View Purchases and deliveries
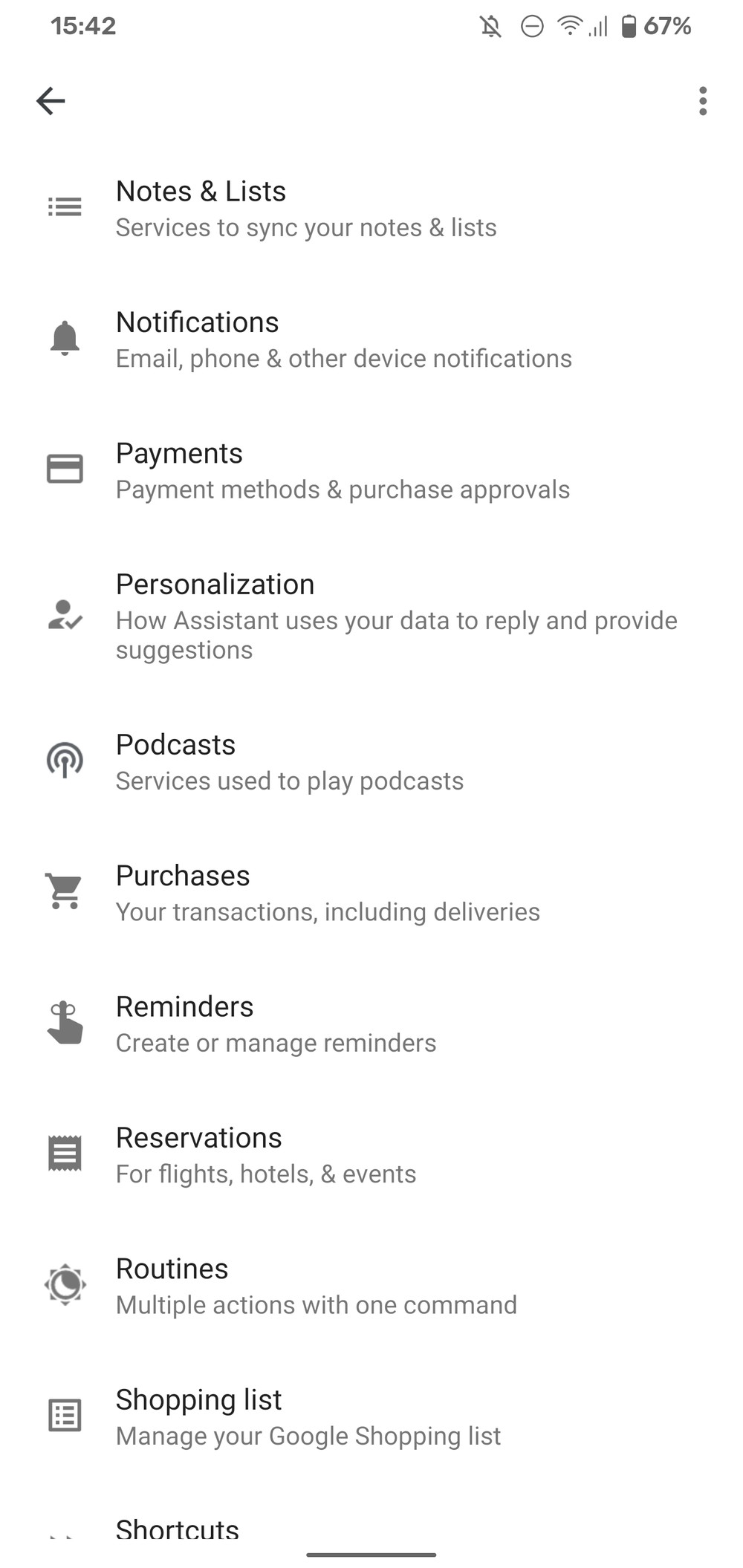This screenshot has width=743, height=1568. pos(371,892)
